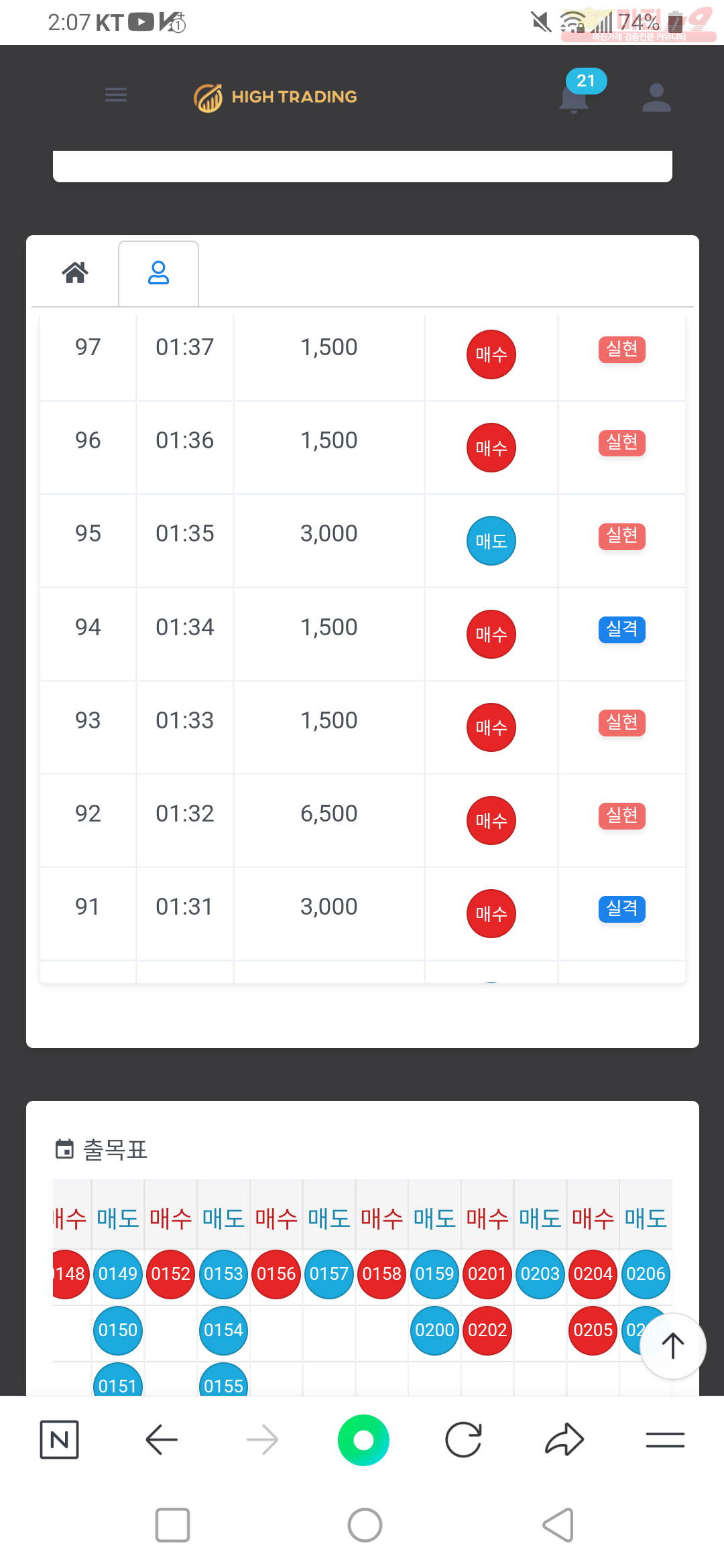This screenshot has height=1568, width=724.
Task: Go back in the browser
Action: tap(162, 1439)
